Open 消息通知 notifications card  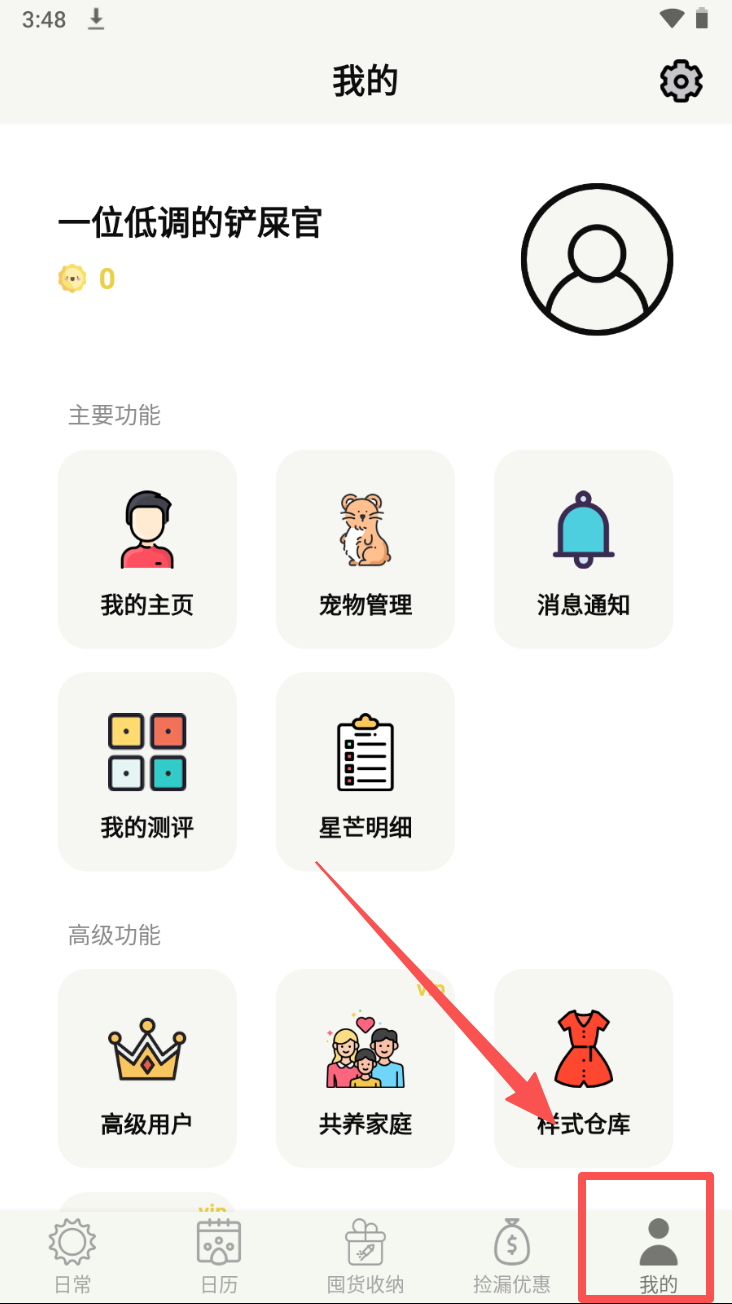(583, 549)
